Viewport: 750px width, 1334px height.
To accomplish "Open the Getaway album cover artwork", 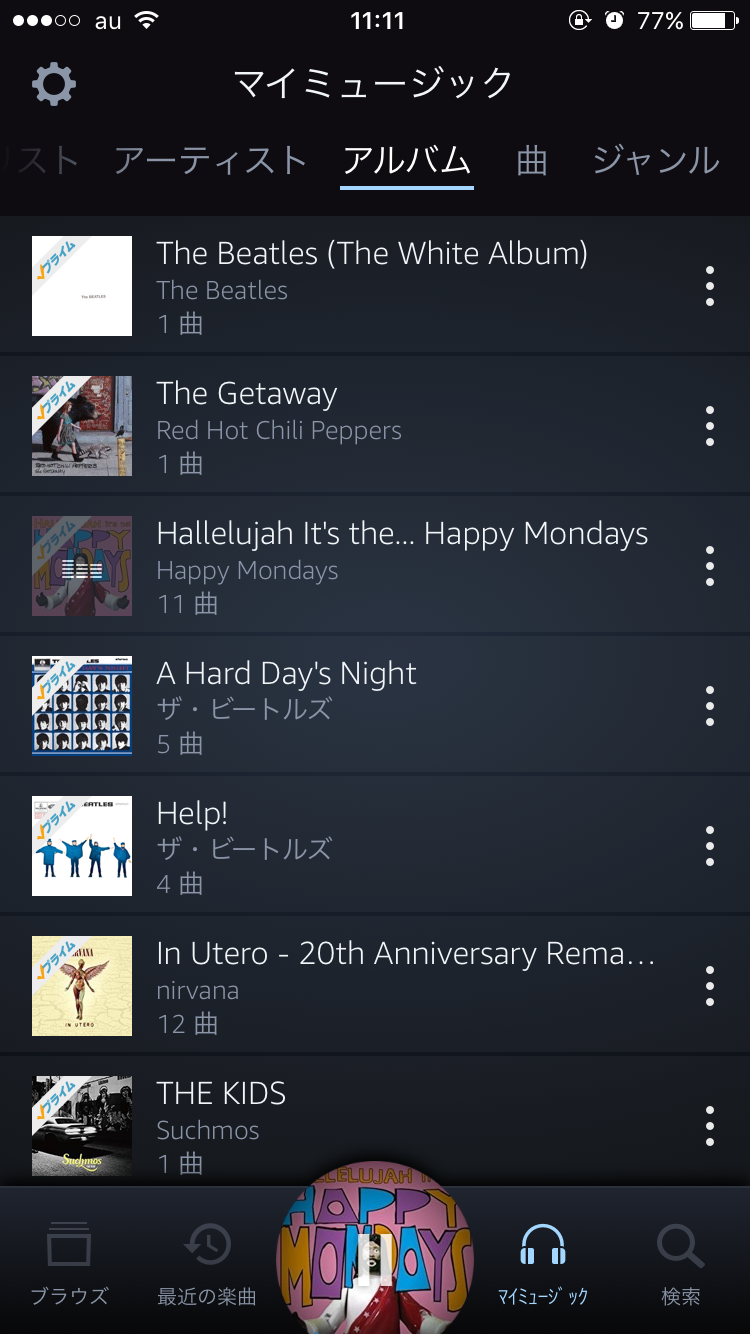I will point(82,426).
